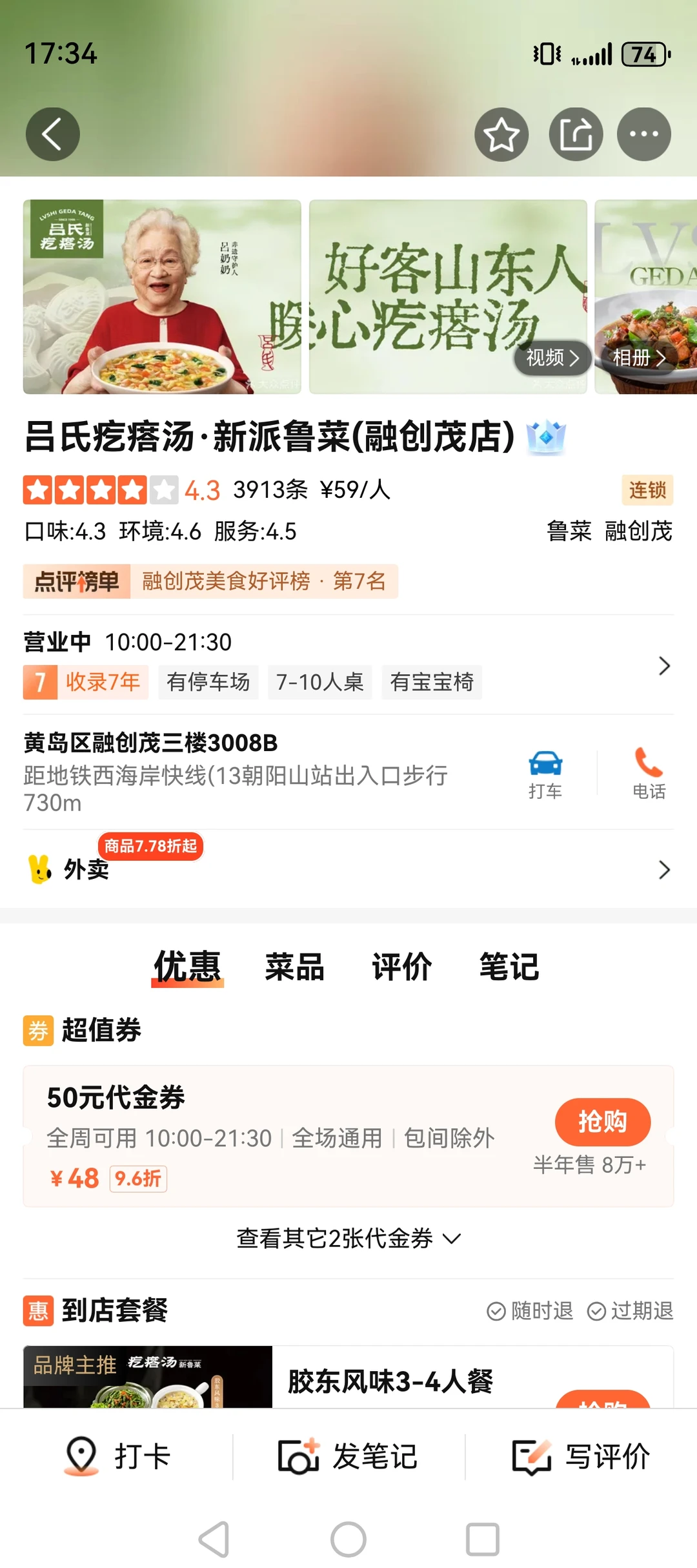Expand business hours and facilities details
The width and height of the screenshot is (697, 1568).
(x=663, y=665)
